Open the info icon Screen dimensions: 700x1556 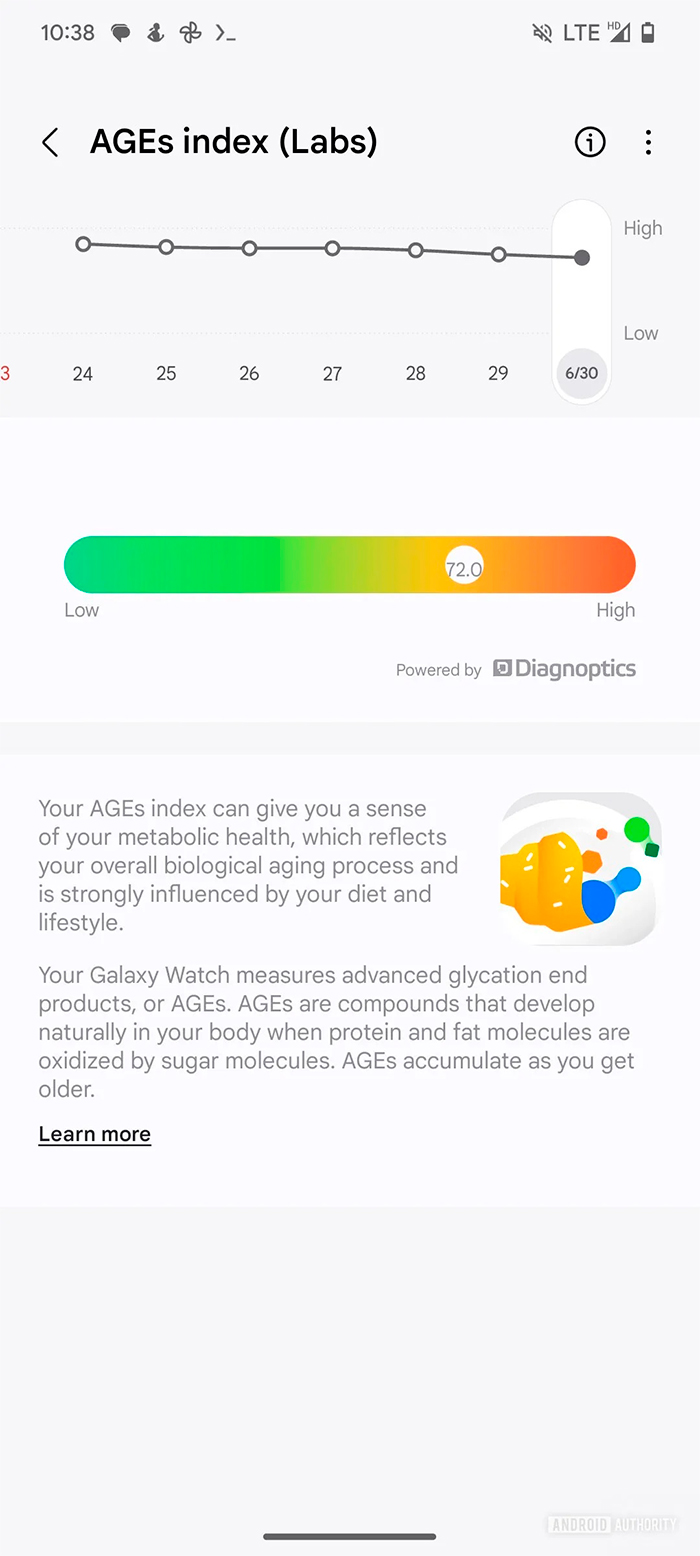coord(590,143)
